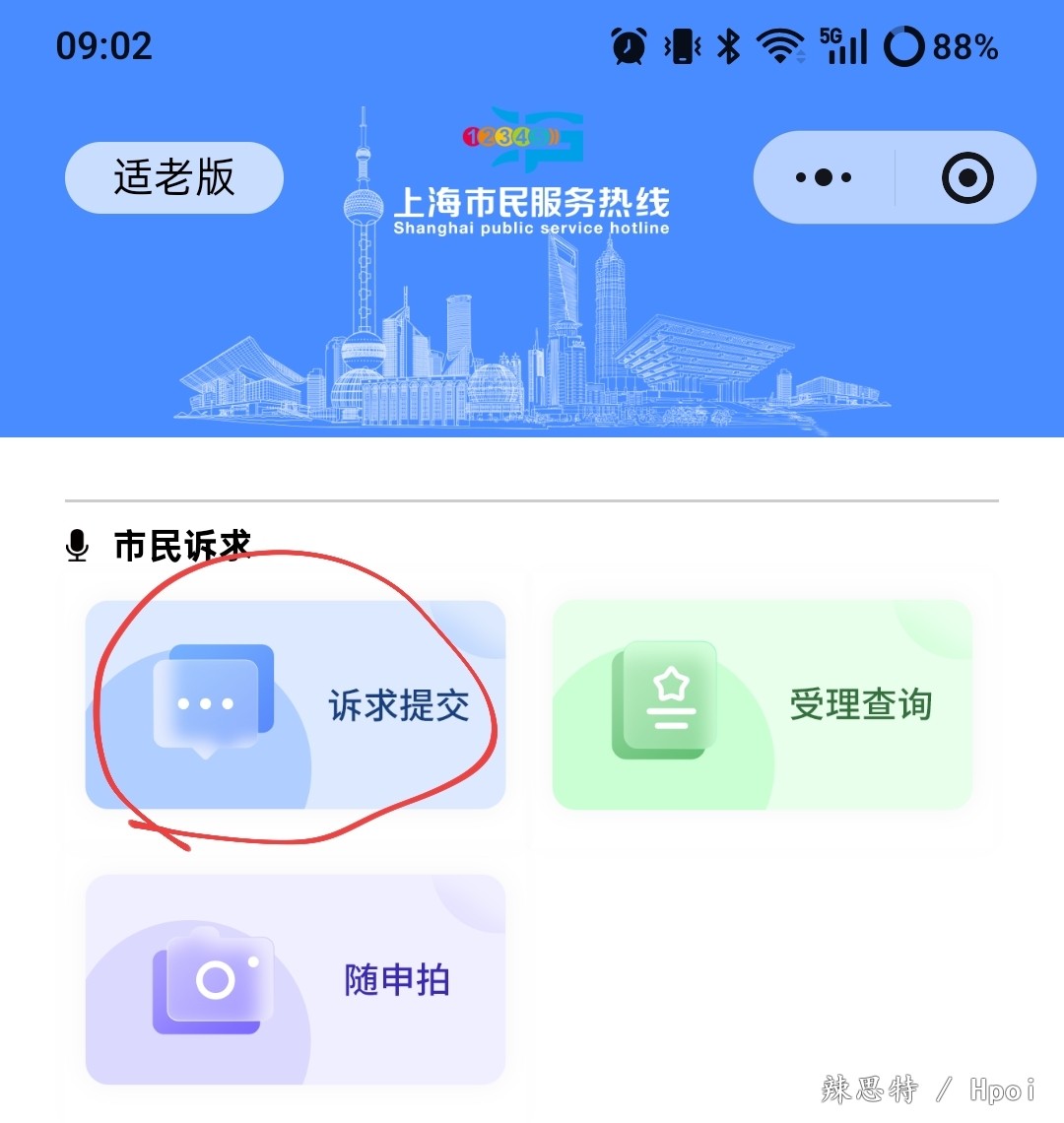This screenshot has width=1064, height=1123.
Task: Open 诉求提交 to submit a request
Action: click(296, 705)
